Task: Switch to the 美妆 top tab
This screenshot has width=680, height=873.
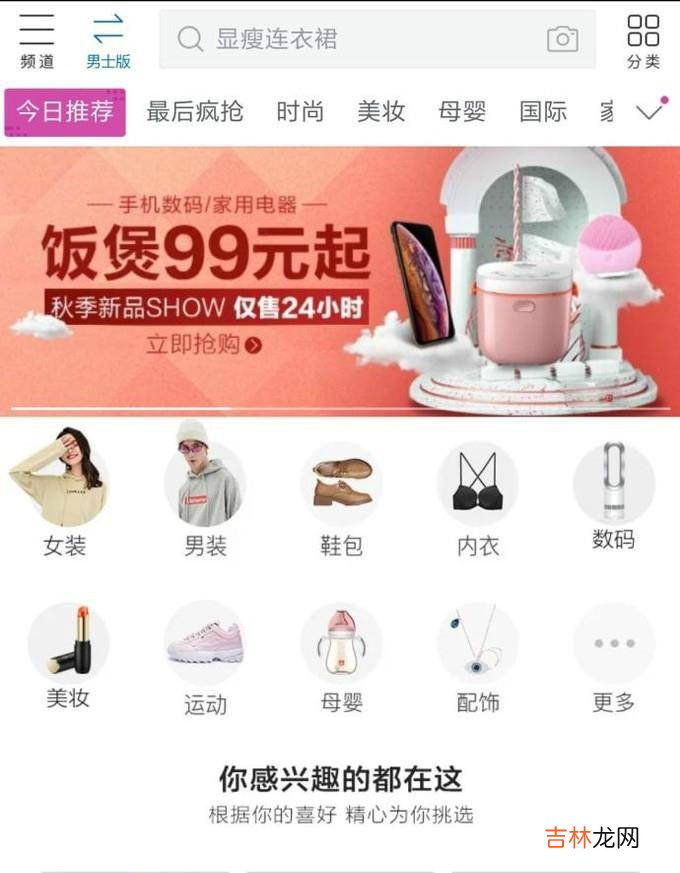Action: (381, 111)
